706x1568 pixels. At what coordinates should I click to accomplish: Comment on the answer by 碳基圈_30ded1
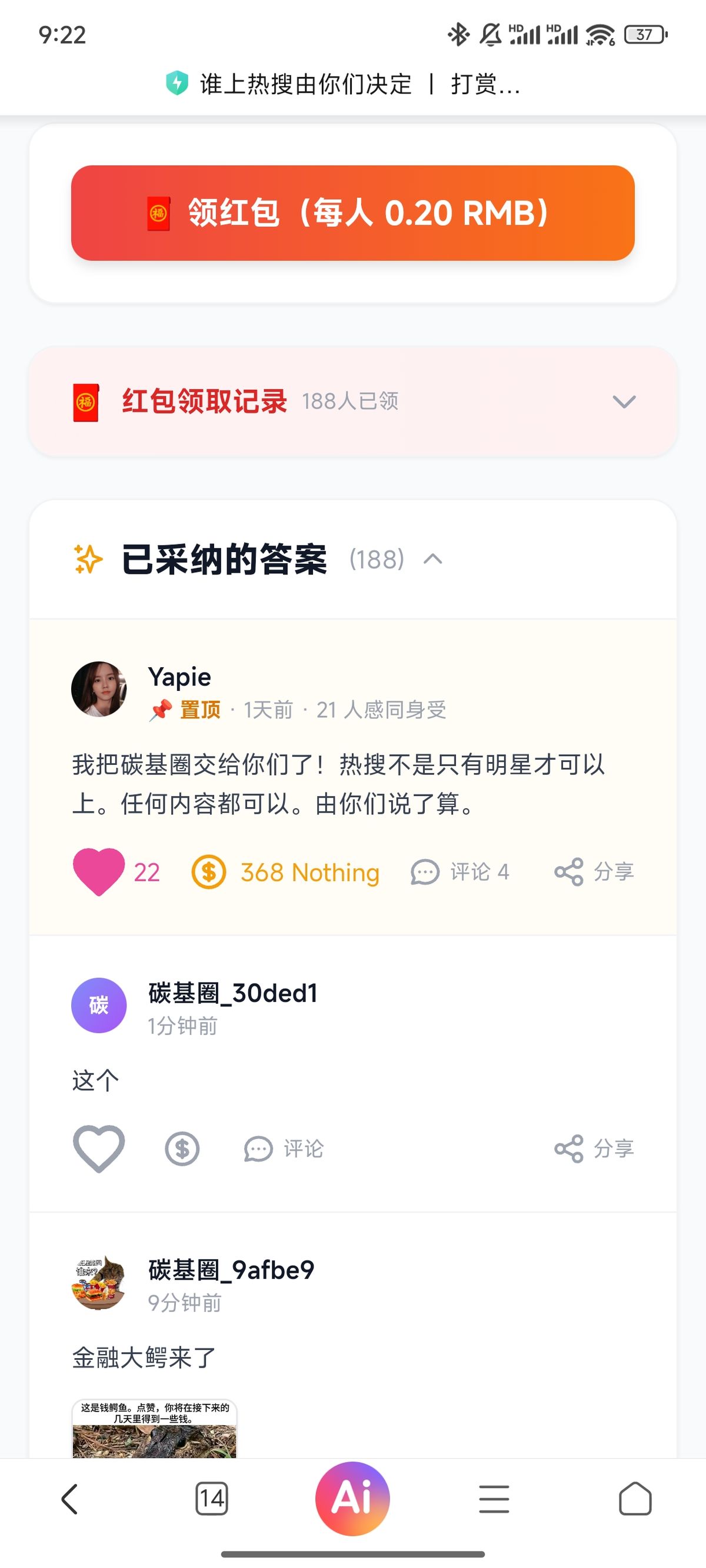[x=284, y=1149]
